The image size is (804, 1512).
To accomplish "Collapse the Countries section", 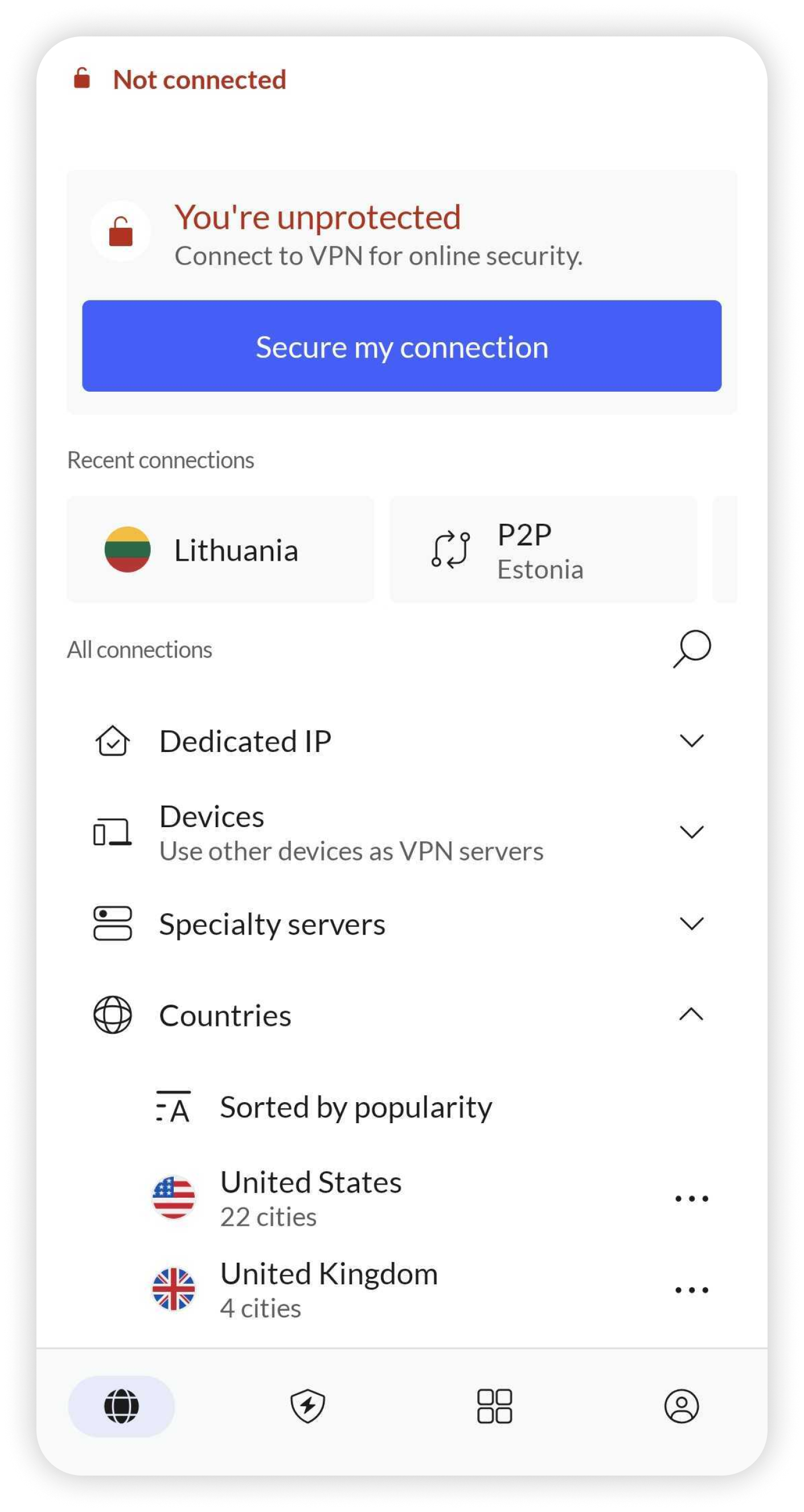I will (691, 1014).
